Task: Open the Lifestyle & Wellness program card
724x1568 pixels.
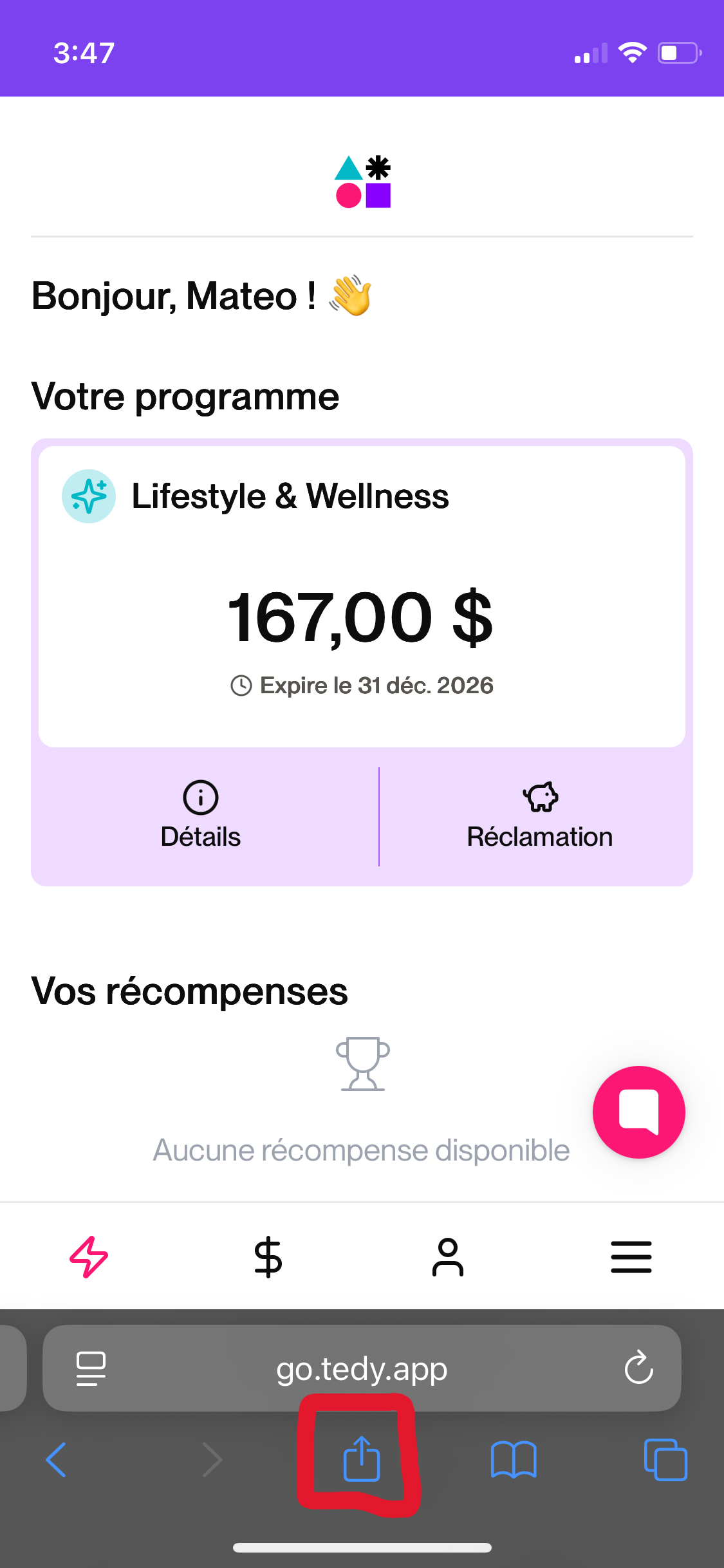Action: [362, 595]
